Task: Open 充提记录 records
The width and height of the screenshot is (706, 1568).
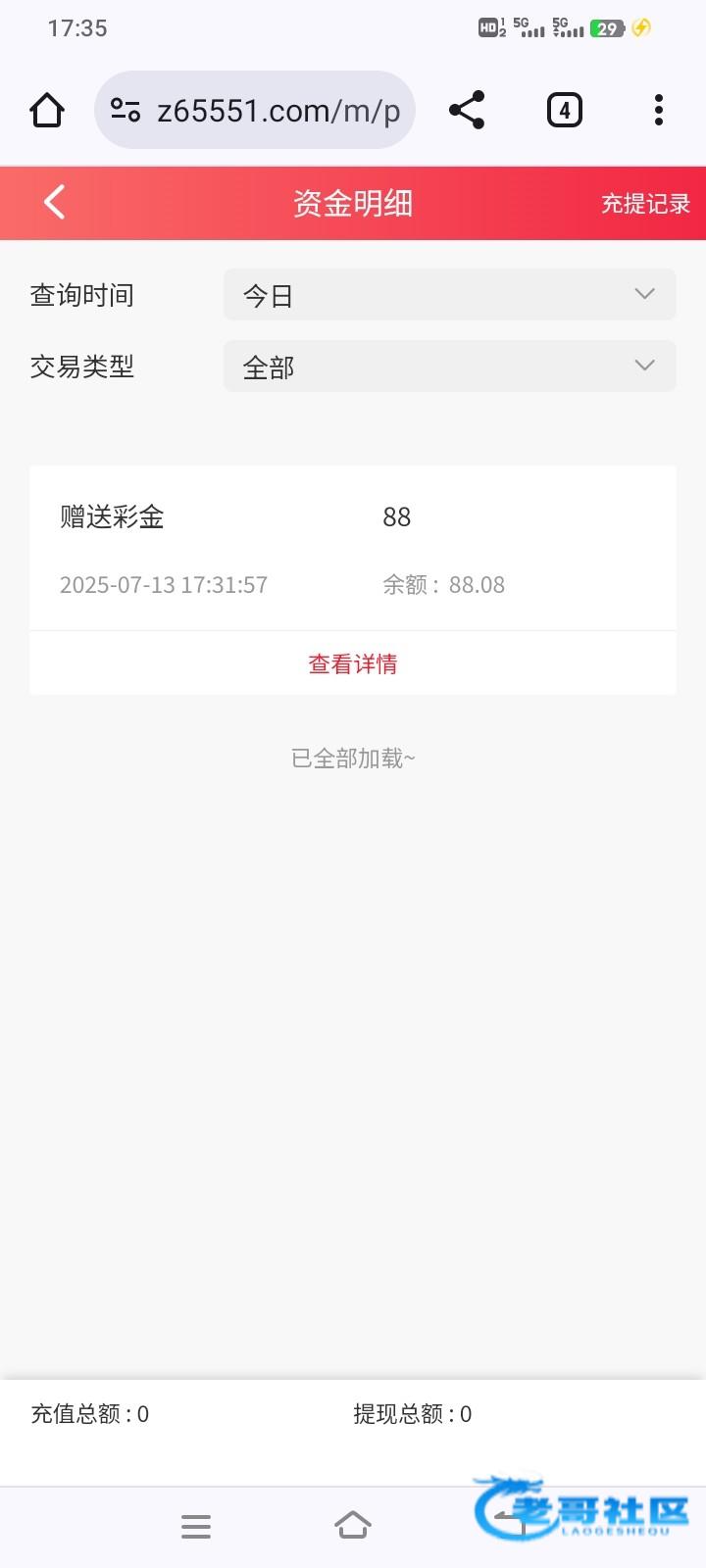Action: [645, 204]
